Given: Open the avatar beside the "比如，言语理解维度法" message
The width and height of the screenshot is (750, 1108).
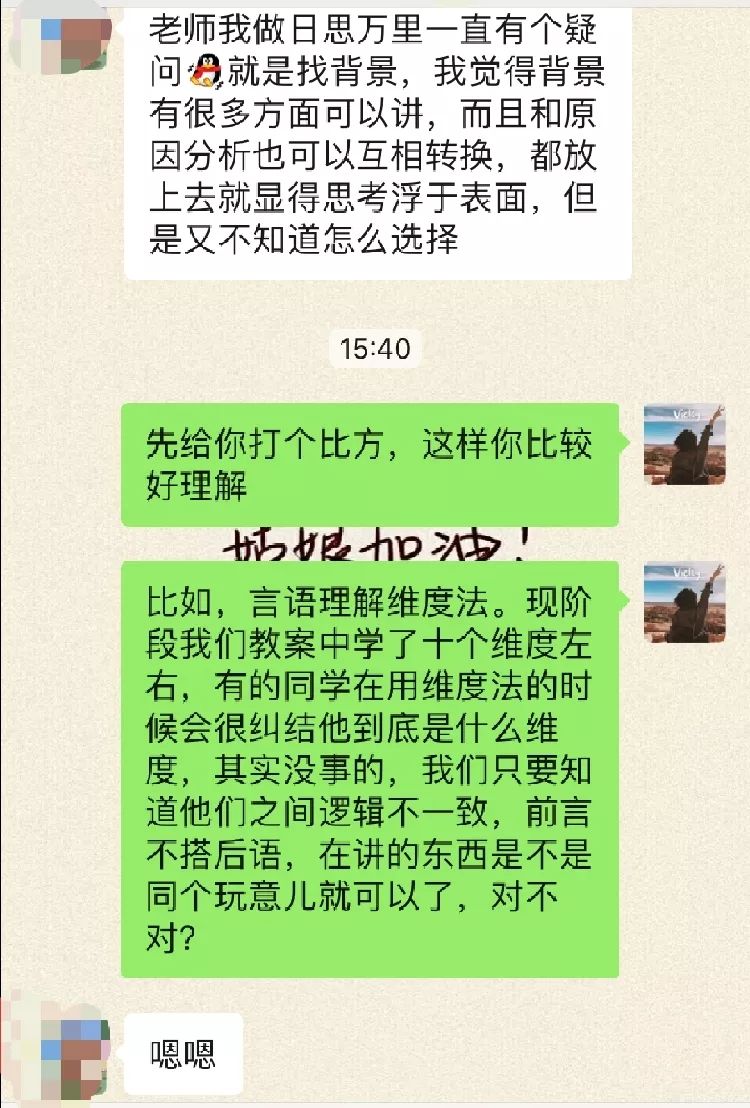Looking at the screenshot, I should click(684, 603).
